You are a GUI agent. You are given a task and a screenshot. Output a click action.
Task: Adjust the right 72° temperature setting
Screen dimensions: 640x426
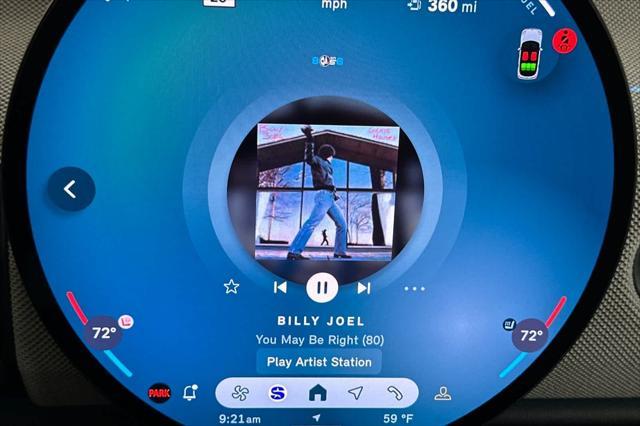point(529,335)
